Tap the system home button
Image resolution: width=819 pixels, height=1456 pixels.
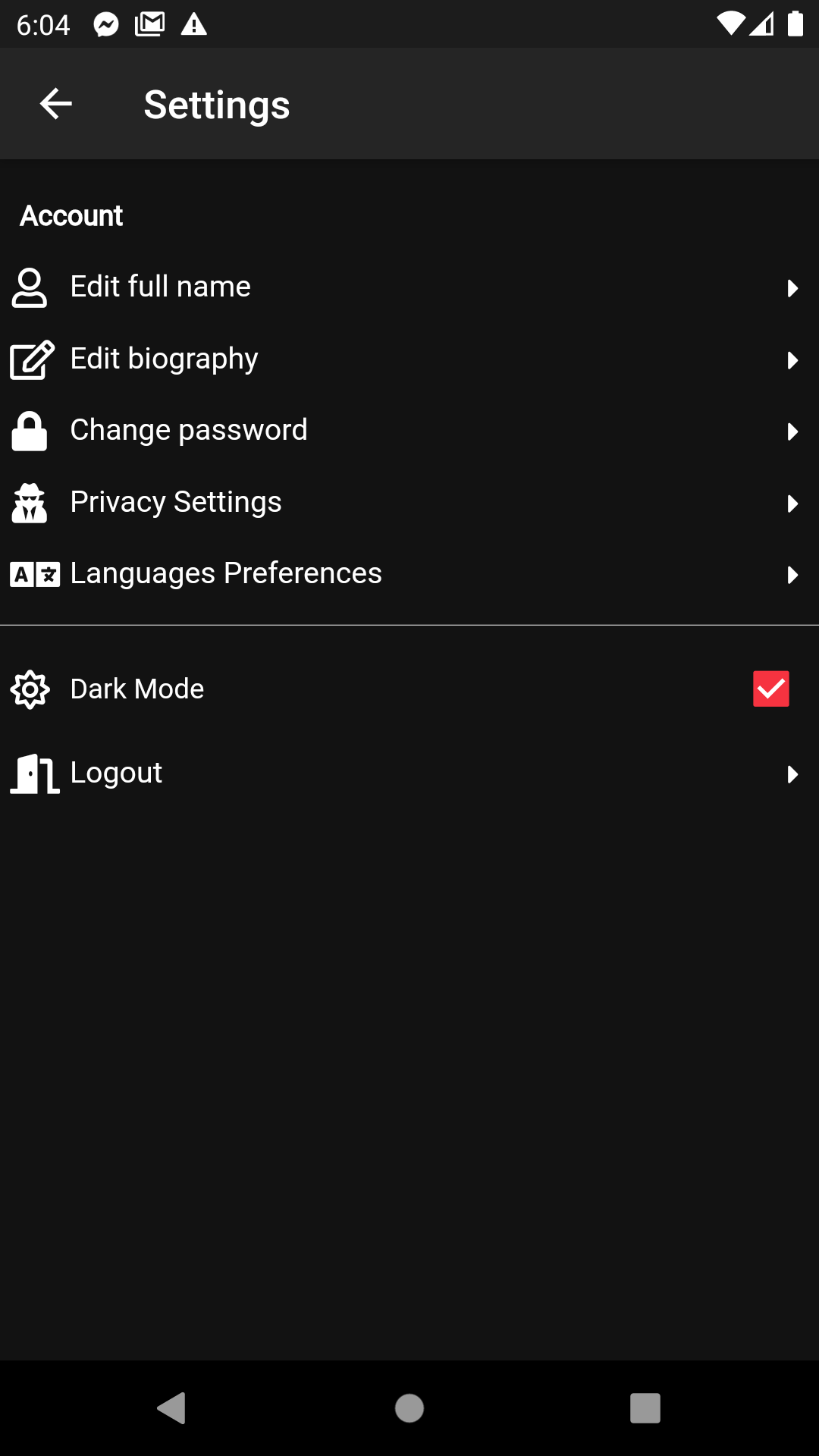click(409, 1408)
